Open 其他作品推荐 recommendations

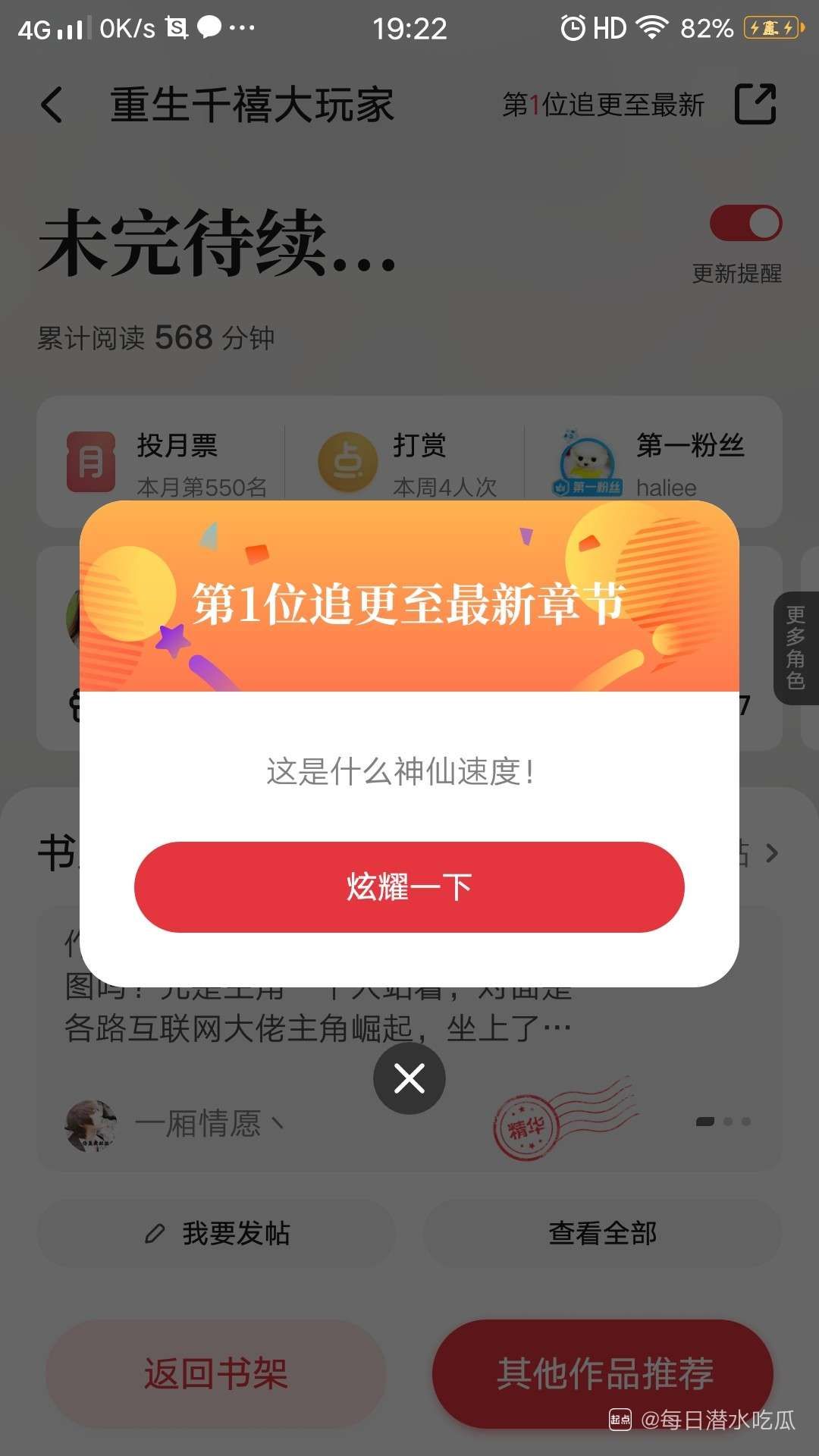click(x=603, y=1373)
